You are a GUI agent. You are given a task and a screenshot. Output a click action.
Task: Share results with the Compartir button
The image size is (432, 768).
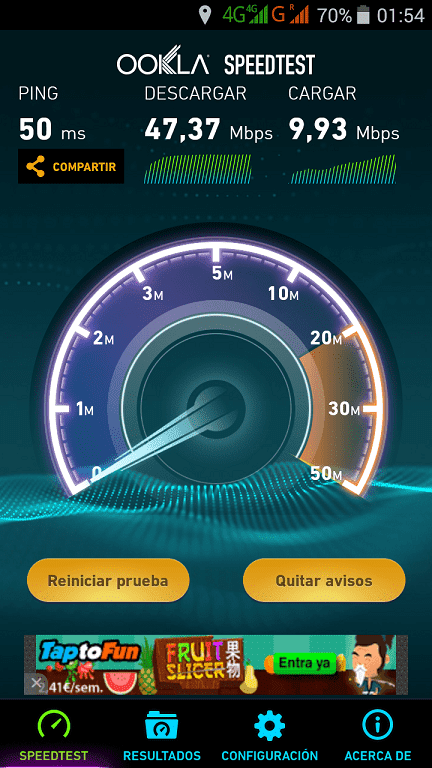(71, 167)
